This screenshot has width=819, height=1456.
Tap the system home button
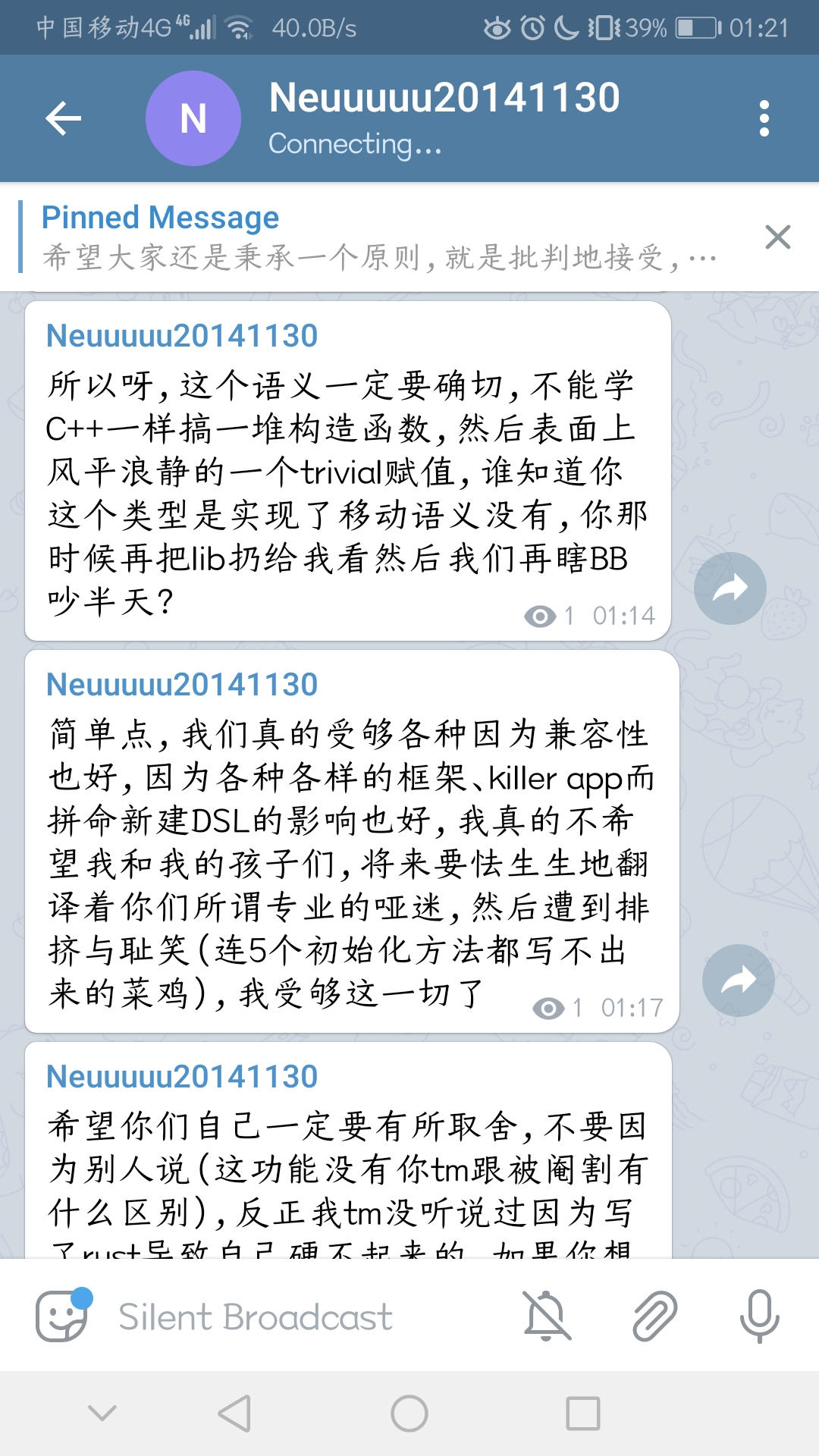[x=409, y=1414]
